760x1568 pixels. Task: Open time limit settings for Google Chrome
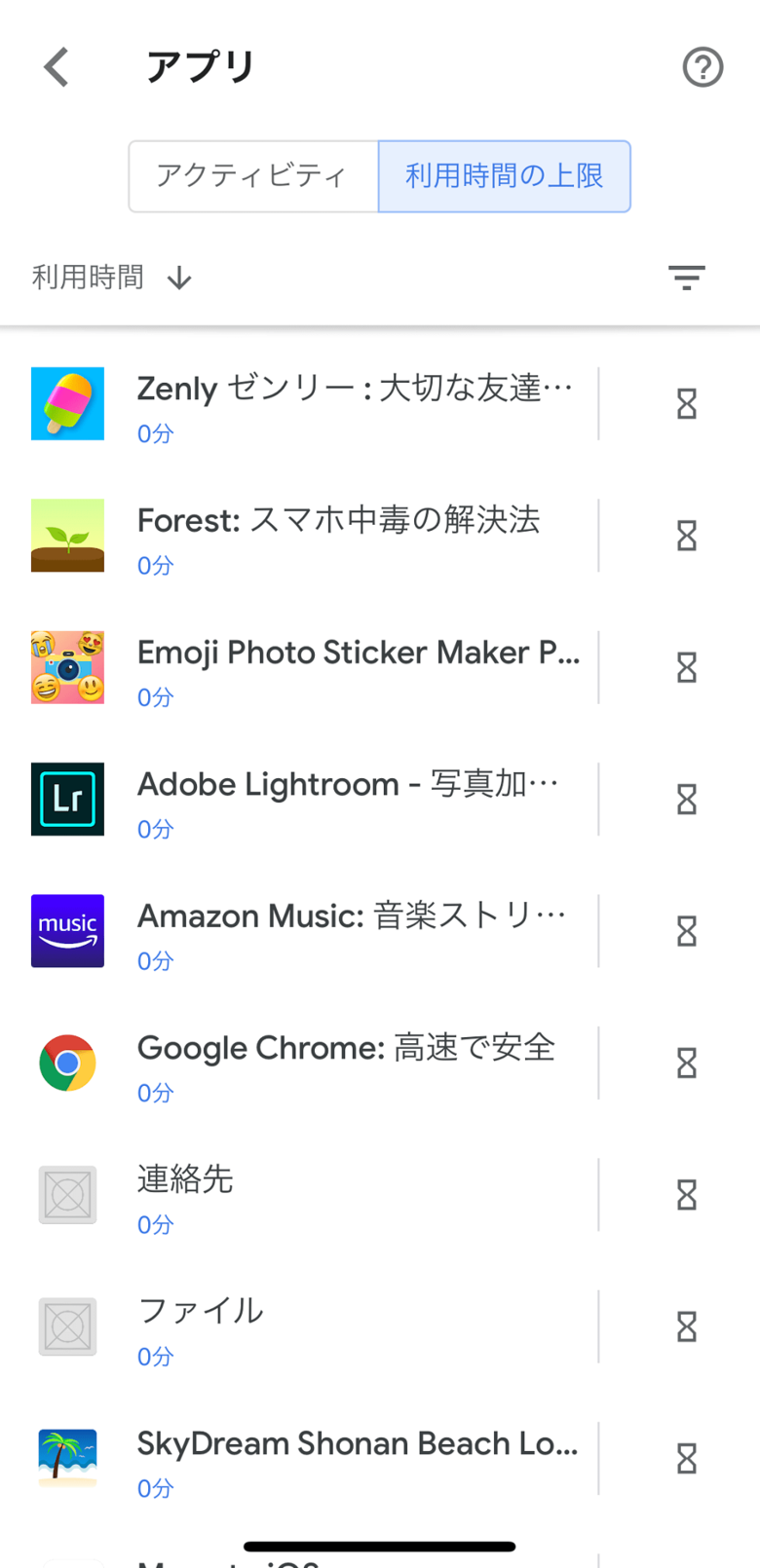tap(685, 1063)
